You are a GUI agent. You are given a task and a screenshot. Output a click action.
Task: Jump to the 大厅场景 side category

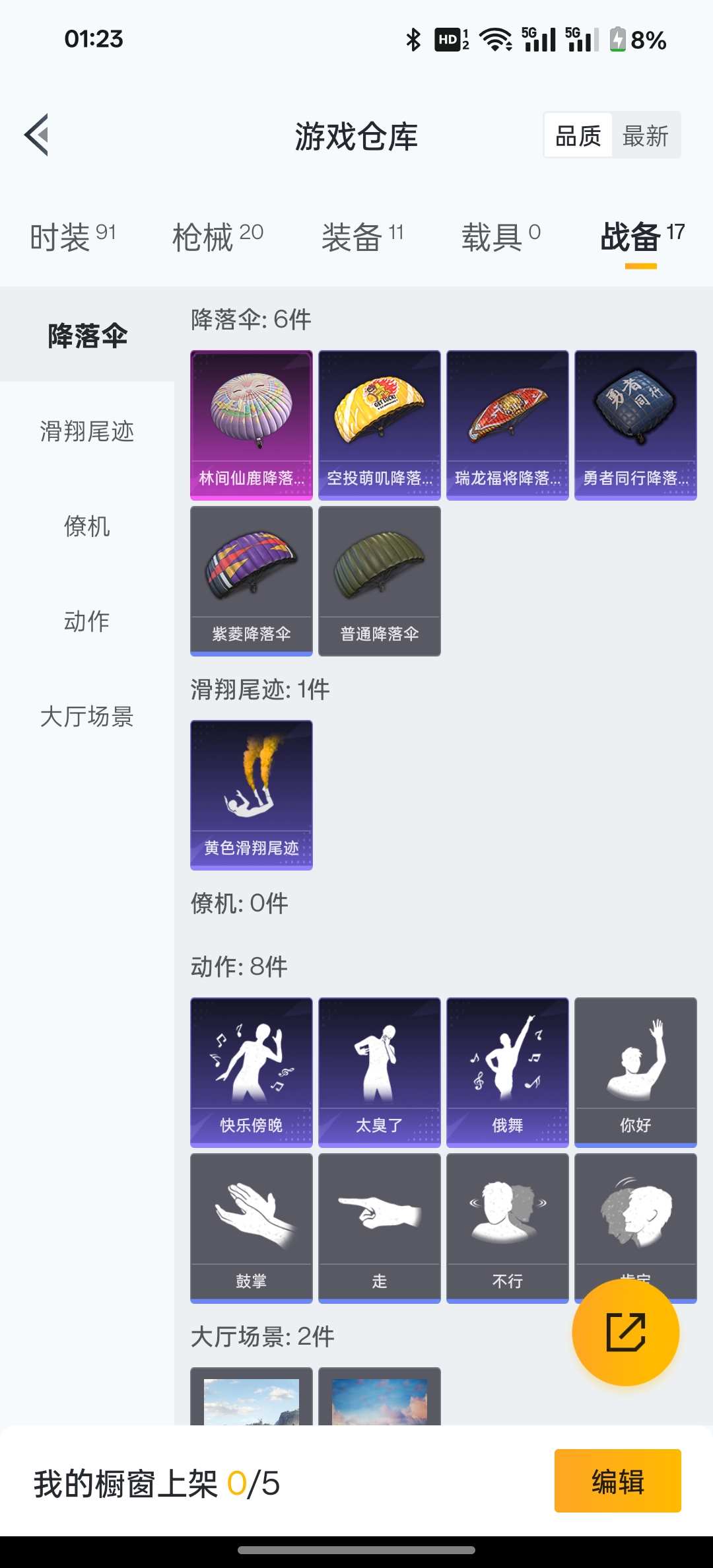click(x=87, y=717)
